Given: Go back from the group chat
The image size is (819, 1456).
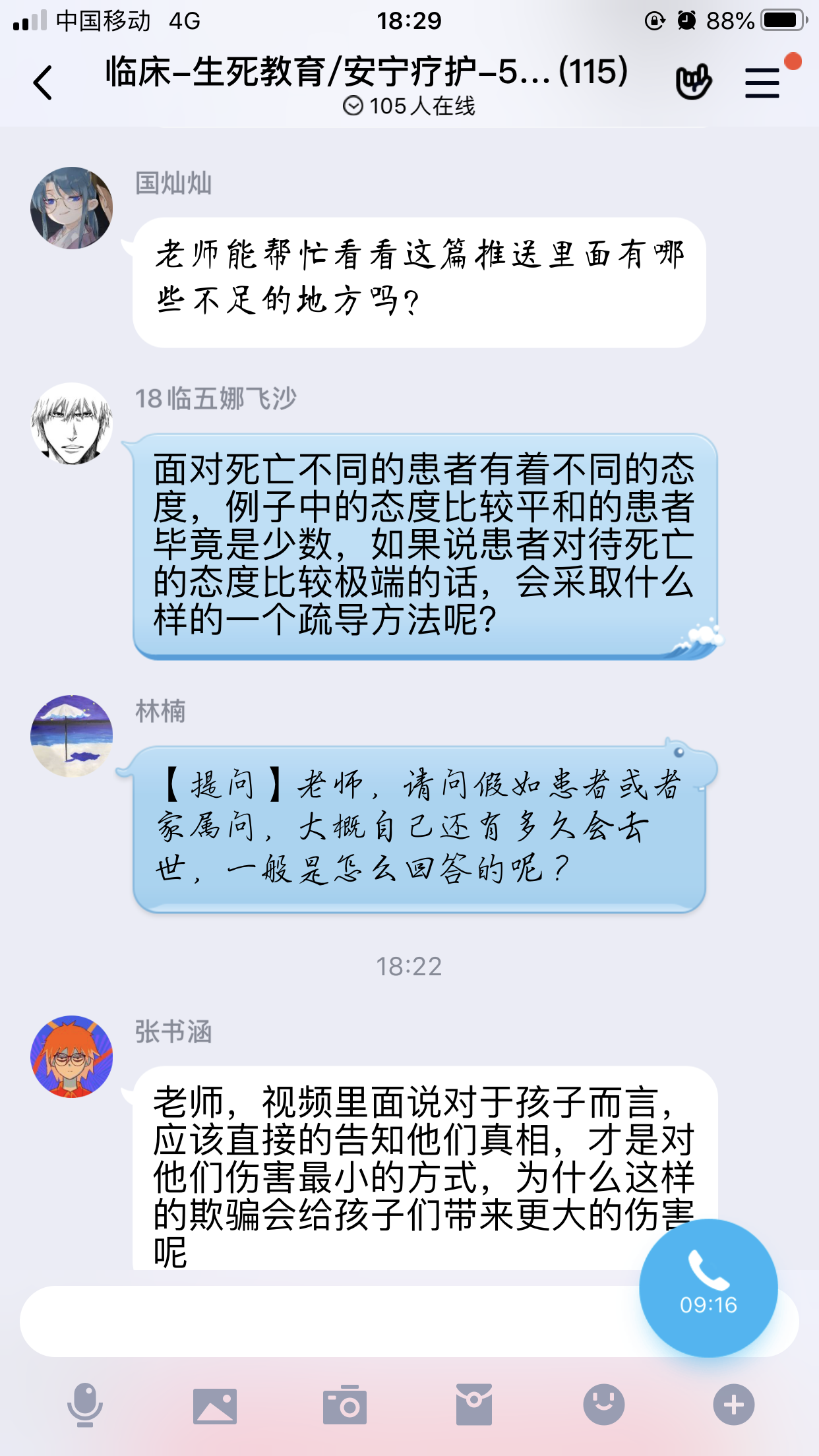Looking at the screenshot, I should coord(44,83).
